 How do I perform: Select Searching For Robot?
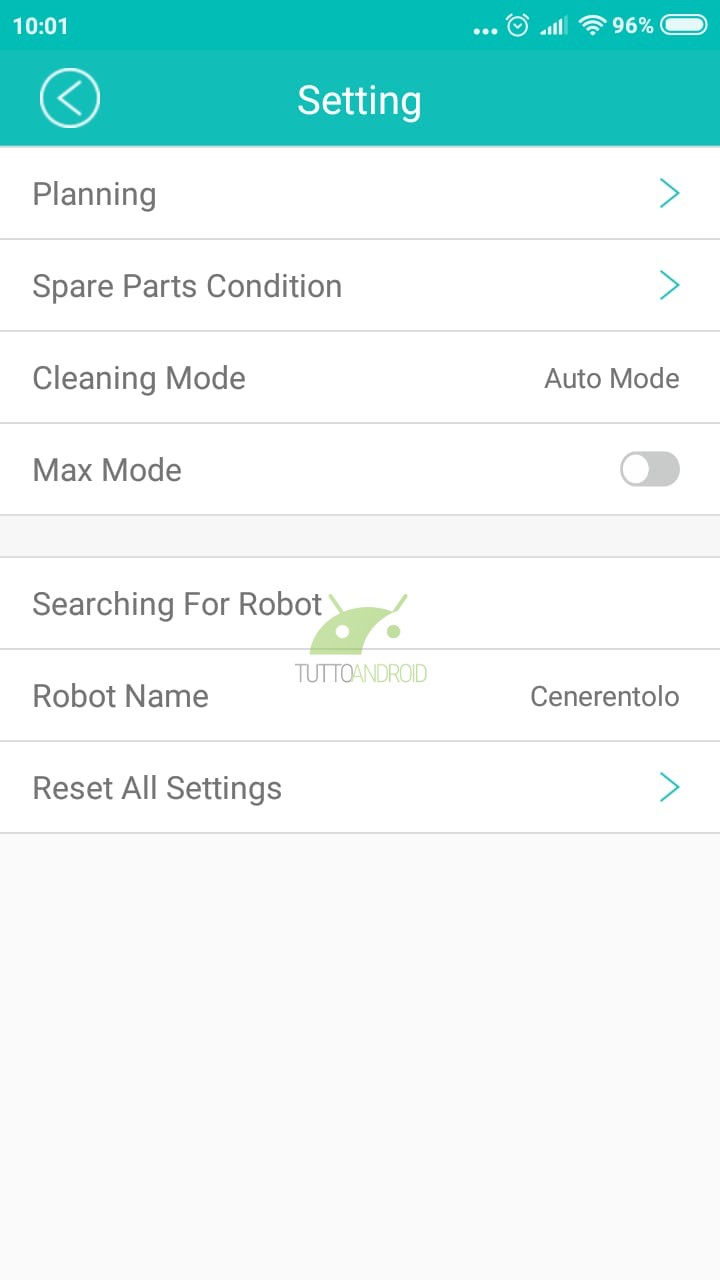360,603
